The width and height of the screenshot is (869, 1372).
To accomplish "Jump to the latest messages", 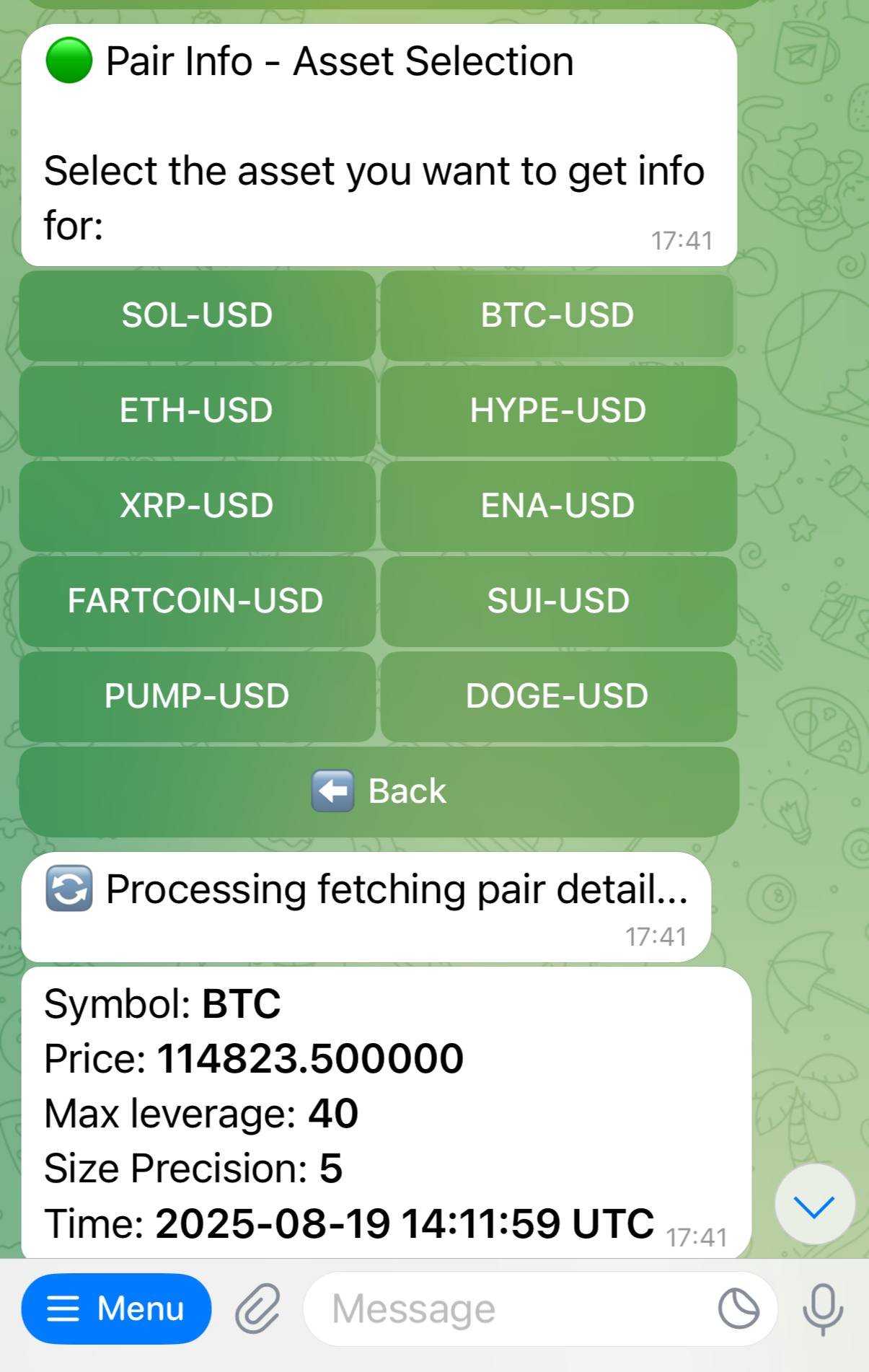I will [814, 1205].
